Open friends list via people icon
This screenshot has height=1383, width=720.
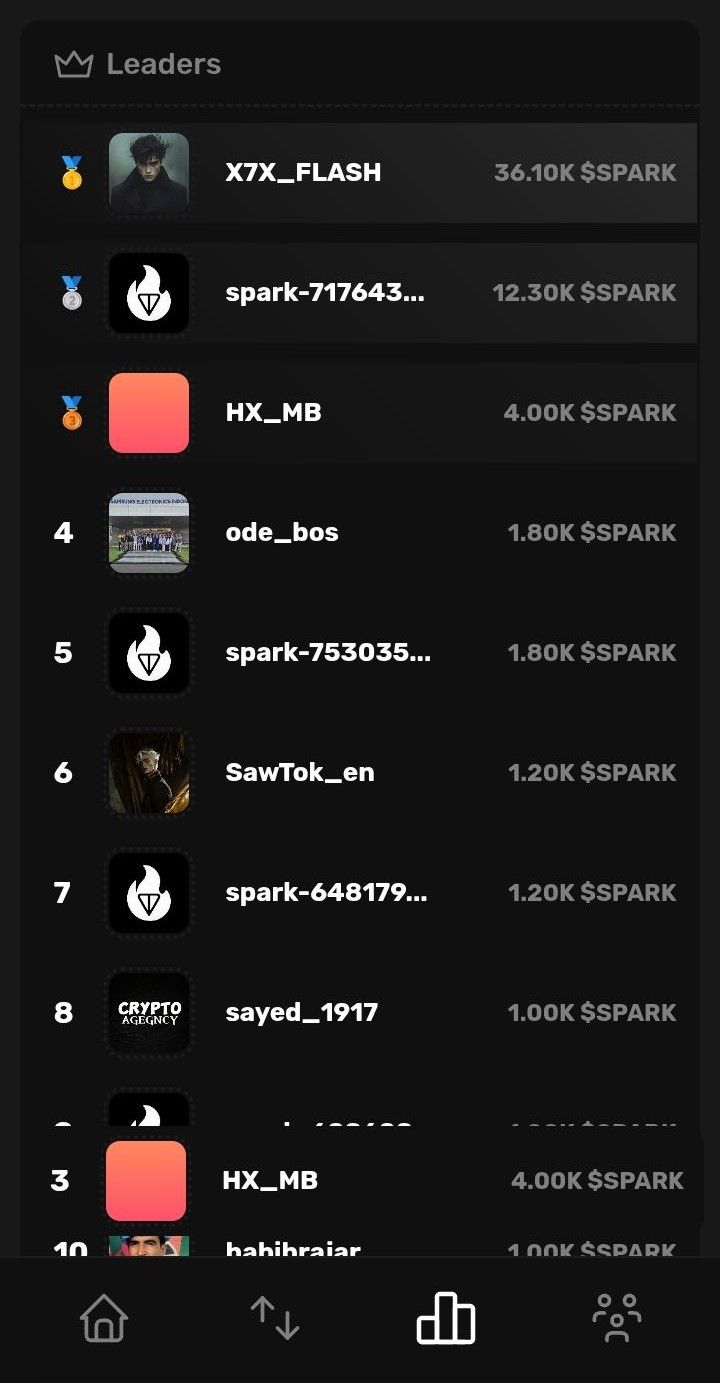617,1318
